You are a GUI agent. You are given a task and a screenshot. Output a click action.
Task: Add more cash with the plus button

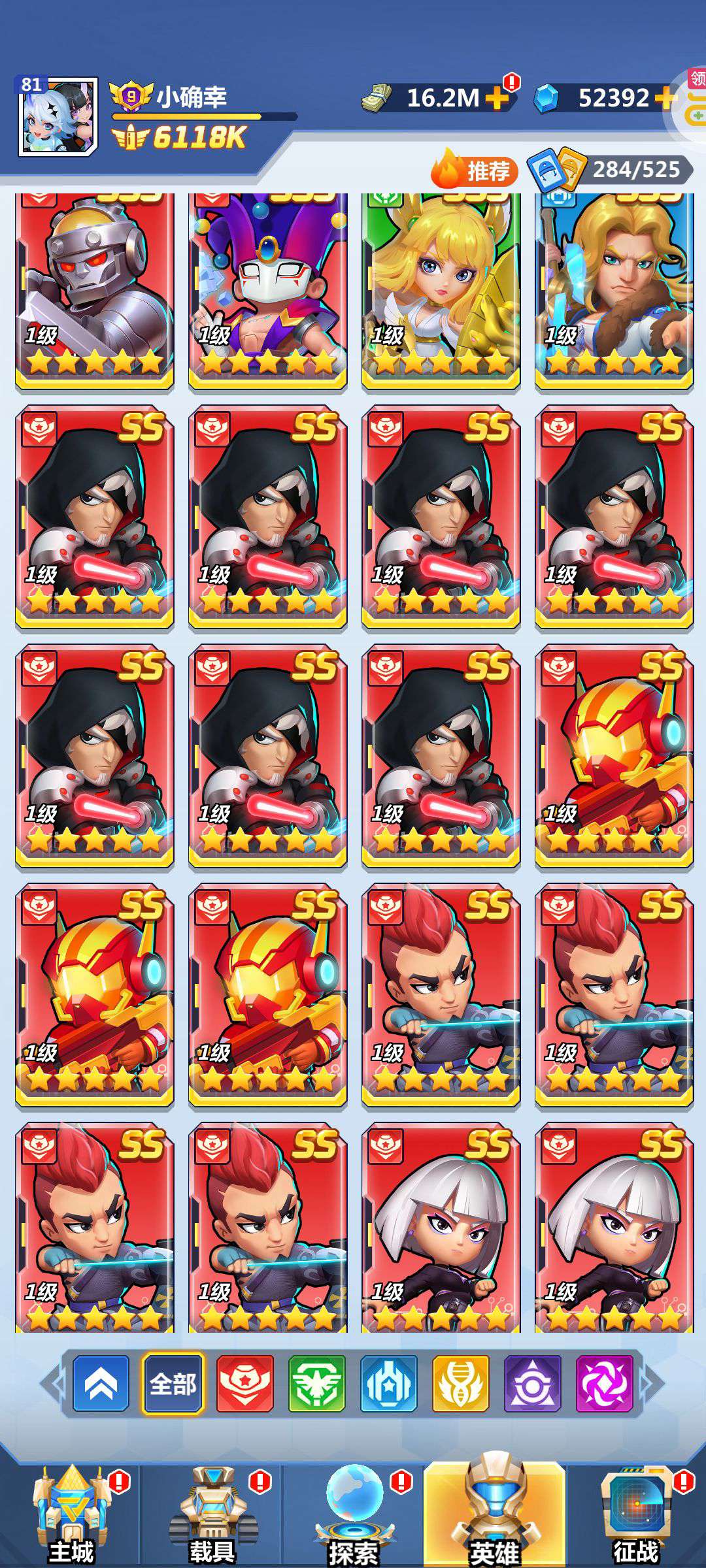click(x=497, y=98)
